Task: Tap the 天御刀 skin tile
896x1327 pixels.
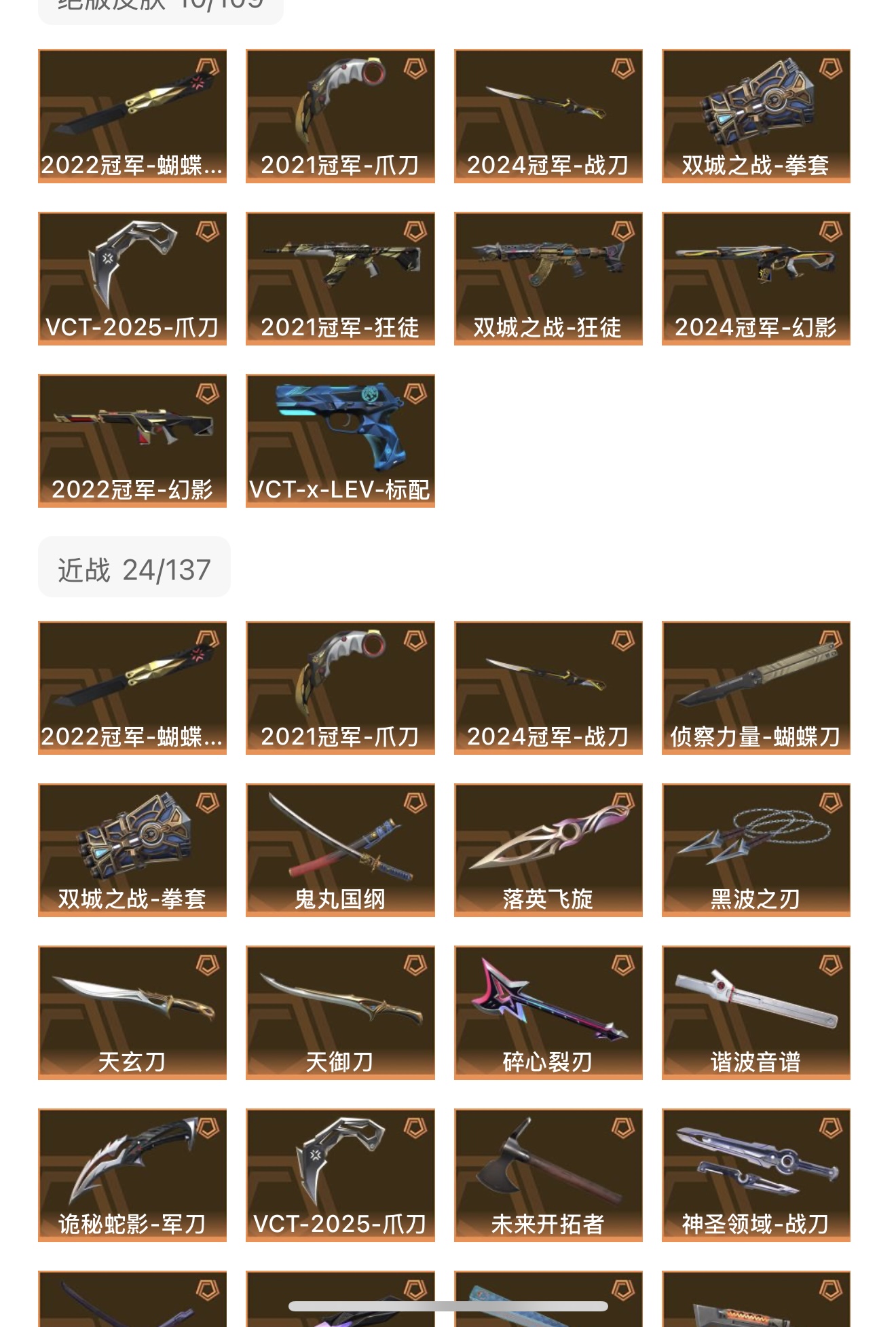Action: click(x=340, y=1012)
